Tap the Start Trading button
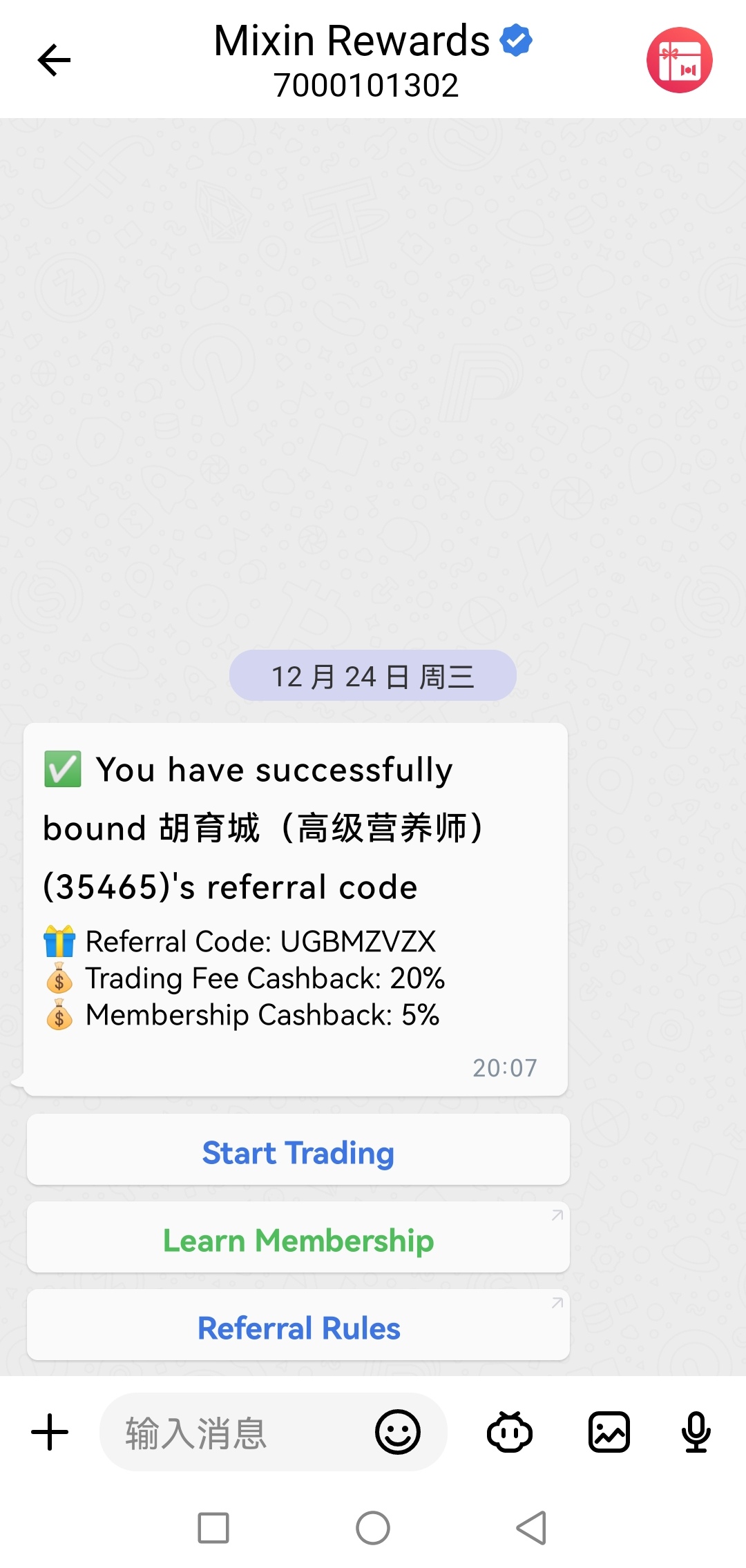 click(x=298, y=1152)
